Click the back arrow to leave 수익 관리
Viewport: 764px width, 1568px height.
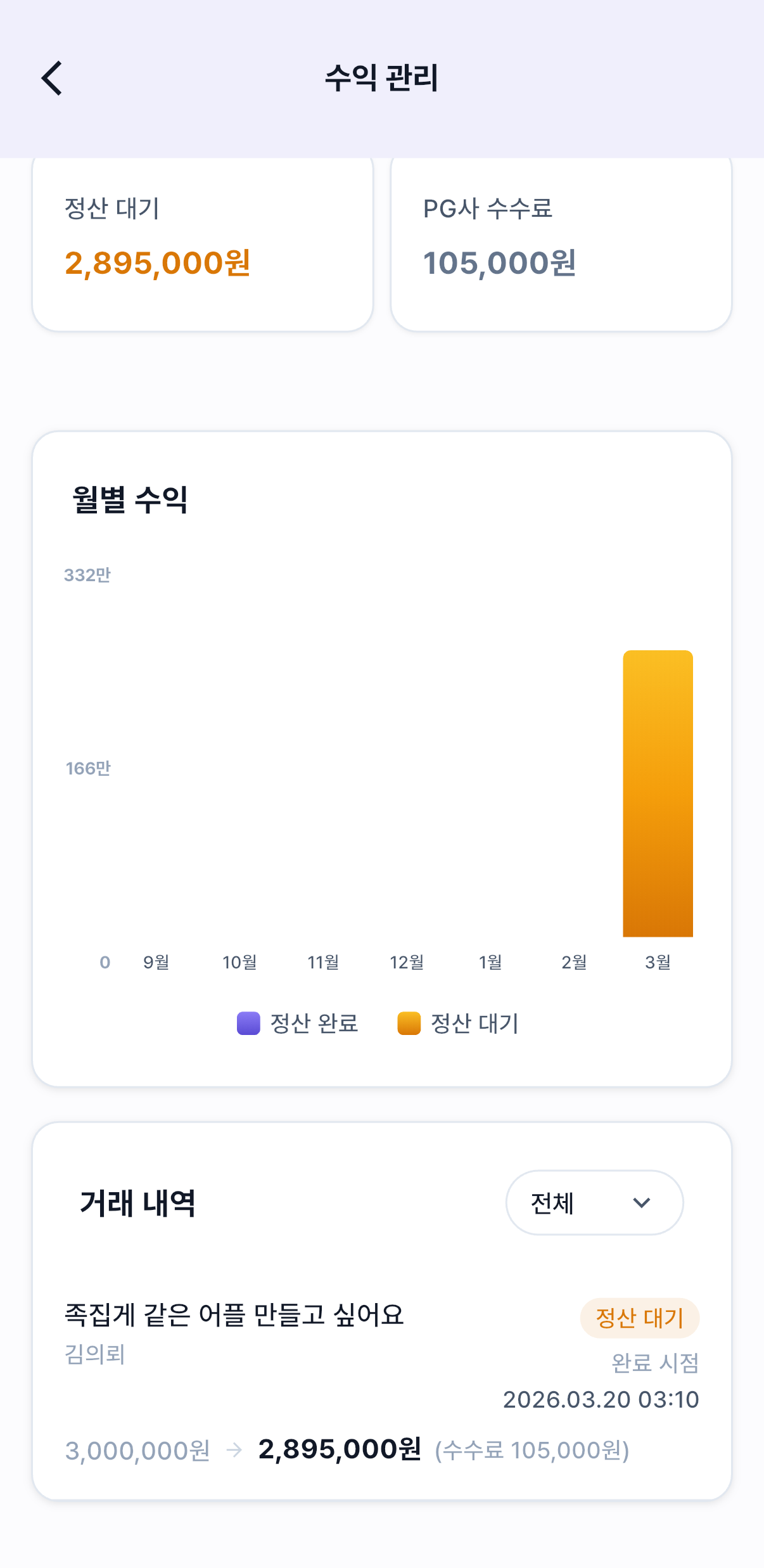51,77
